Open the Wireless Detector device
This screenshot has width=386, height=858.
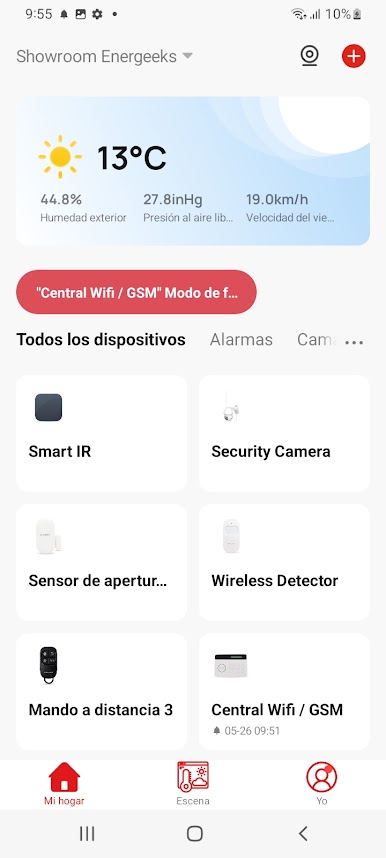coord(284,563)
